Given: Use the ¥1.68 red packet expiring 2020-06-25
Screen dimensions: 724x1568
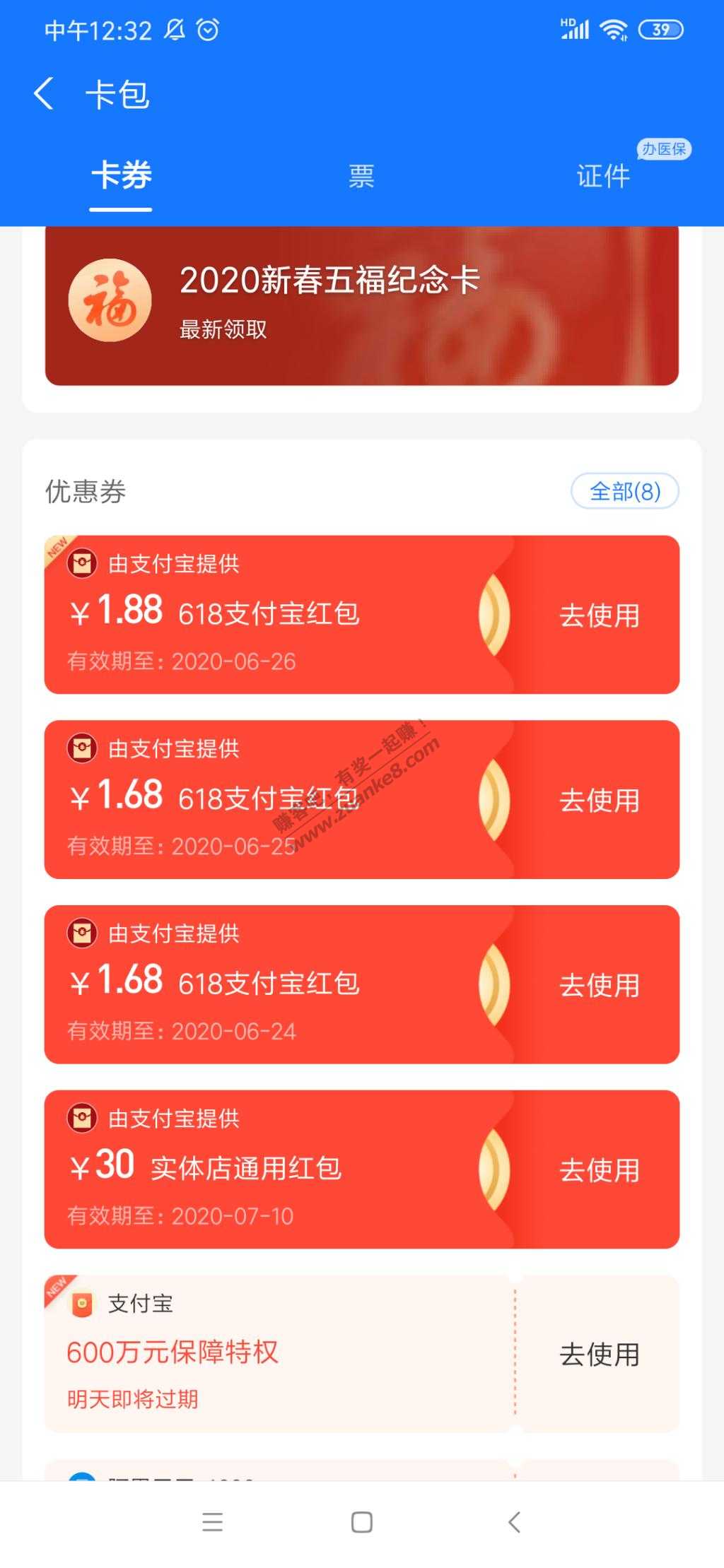Looking at the screenshot, I should click(x=599, y=801).
